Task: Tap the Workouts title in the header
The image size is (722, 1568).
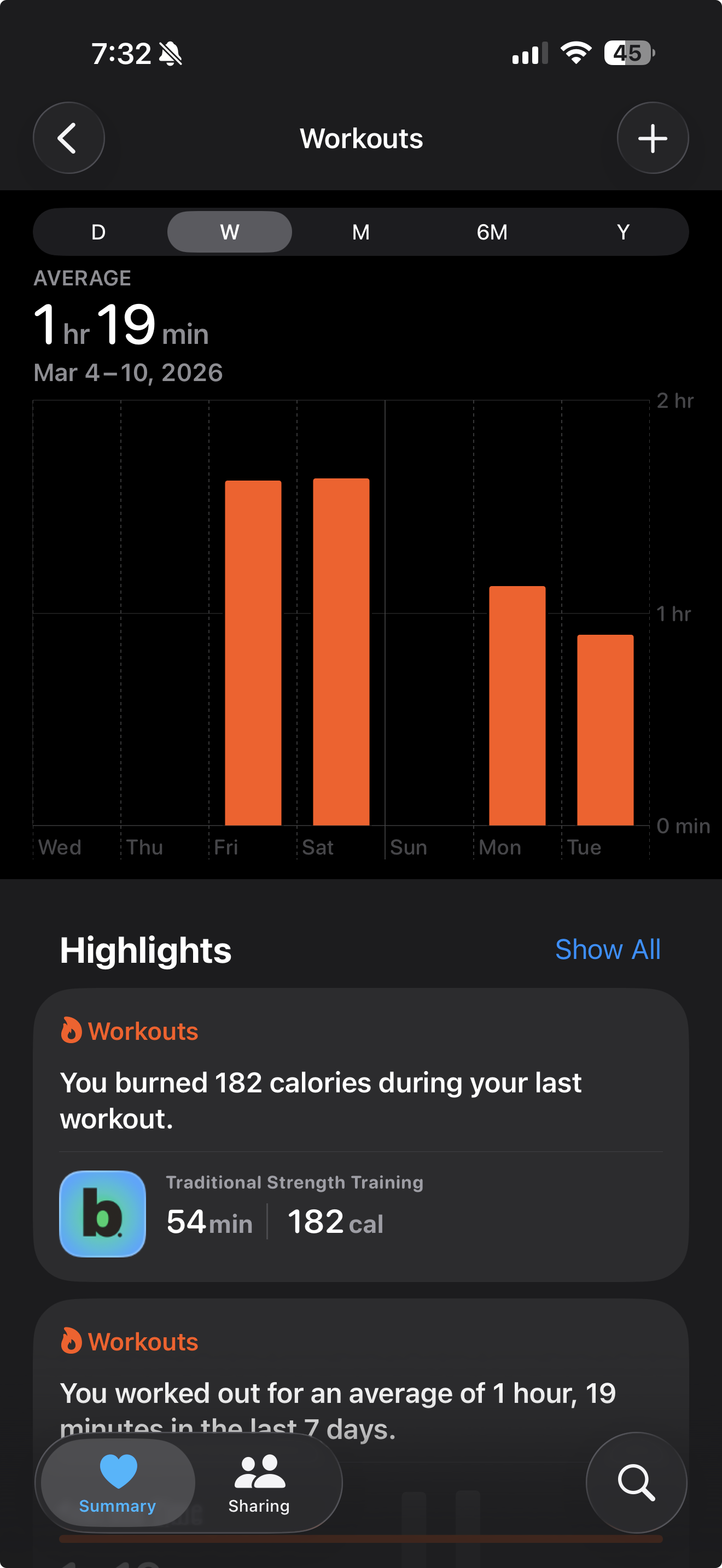Action: (x=360, y=138)
